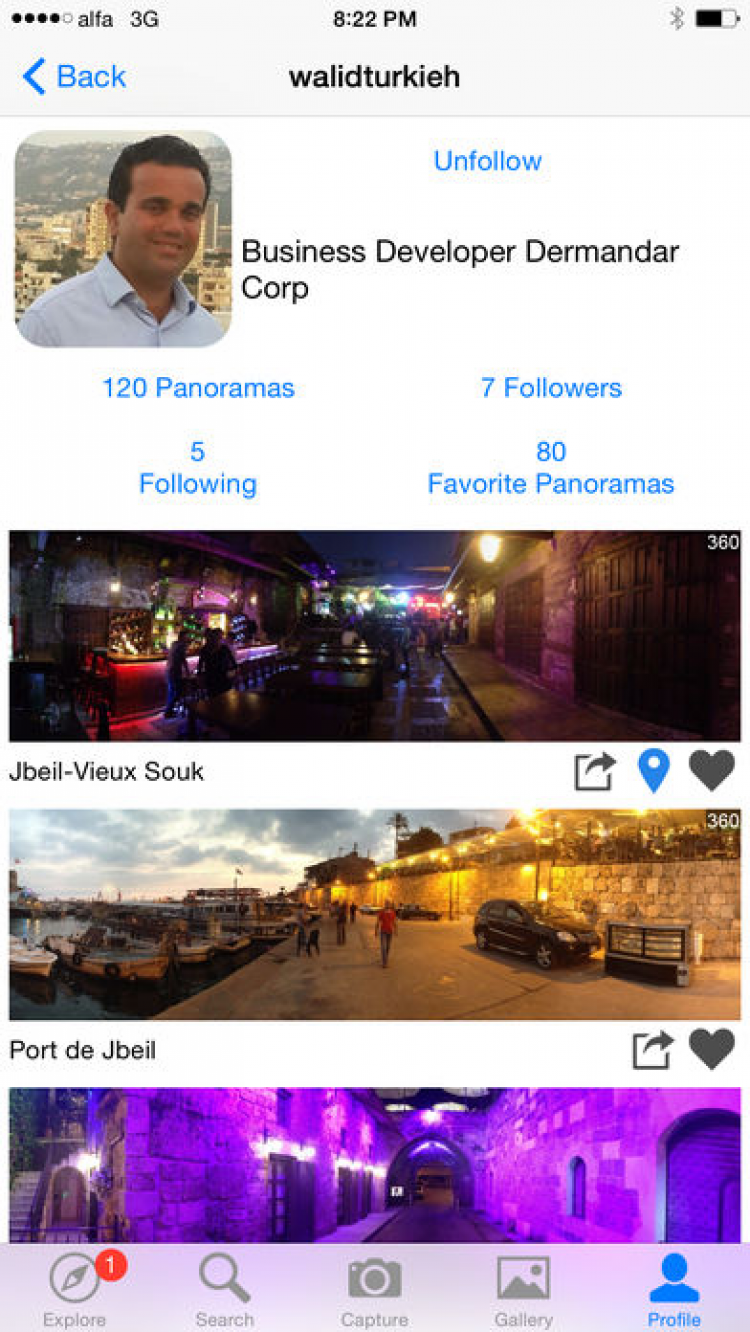The height and width of the screenshot is (1332, 750).
Task: Unfollow walidturkieh
Action: point(487,161)
